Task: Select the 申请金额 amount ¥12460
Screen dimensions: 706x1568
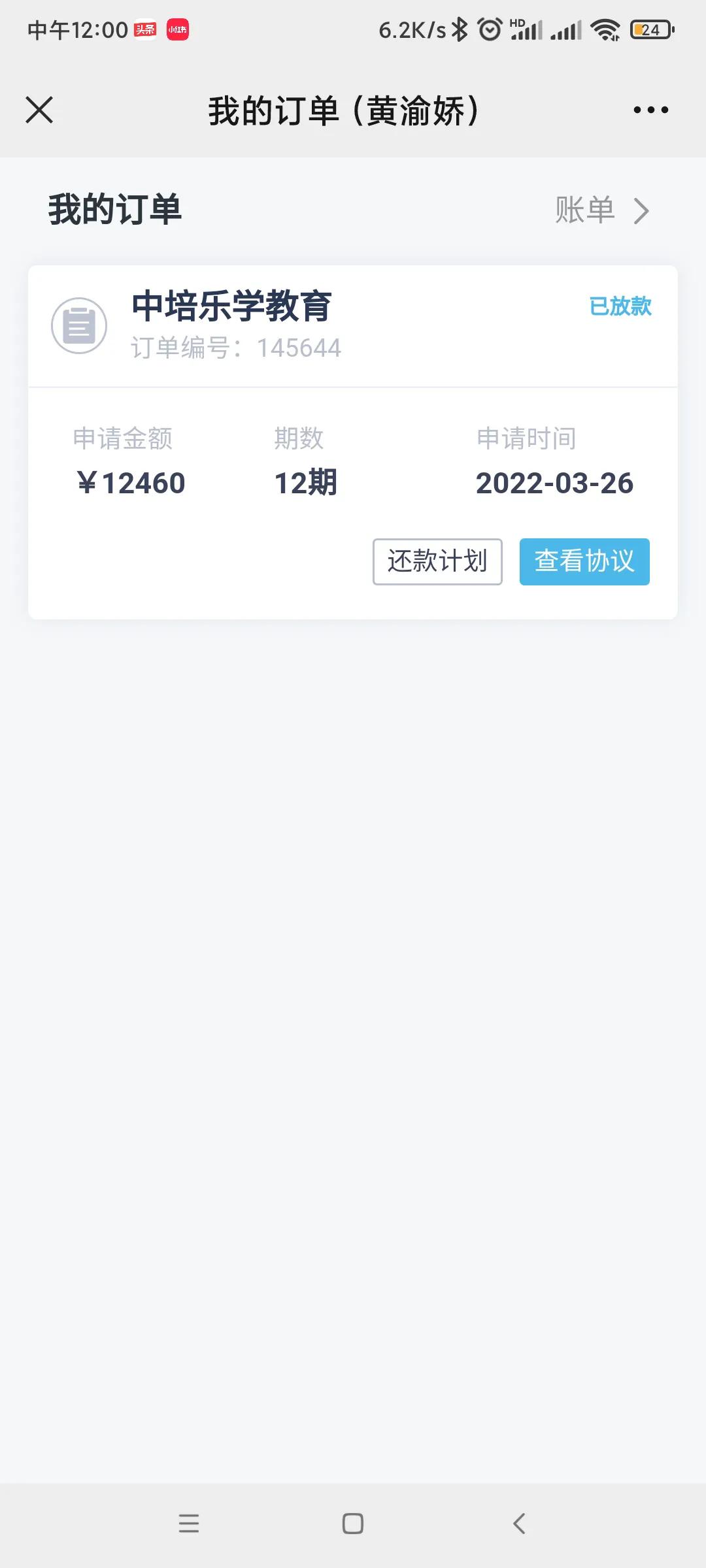Action: point(131,483)
